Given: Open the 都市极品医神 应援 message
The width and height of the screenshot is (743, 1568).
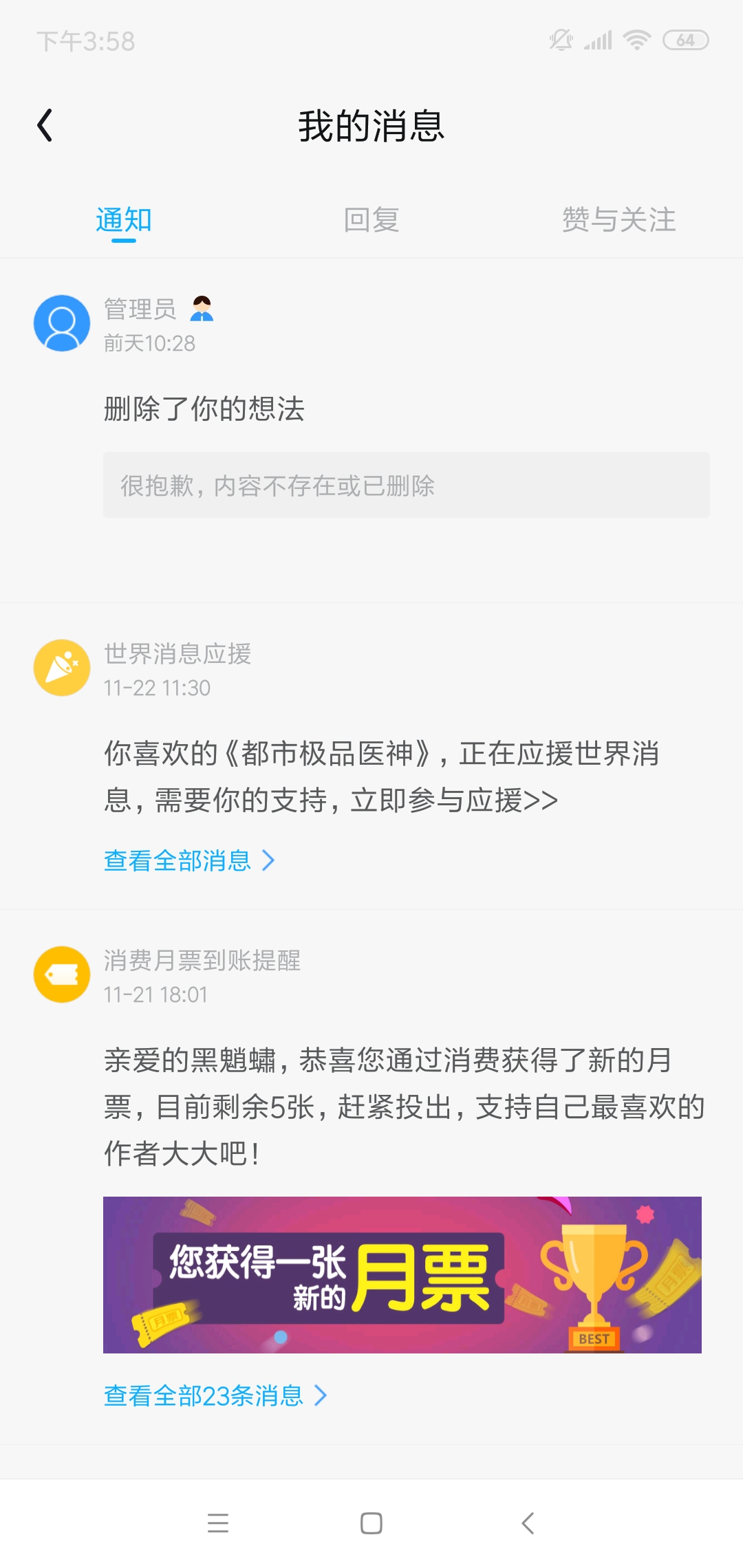Looking at the screenshot, I should tap(382, 776).
